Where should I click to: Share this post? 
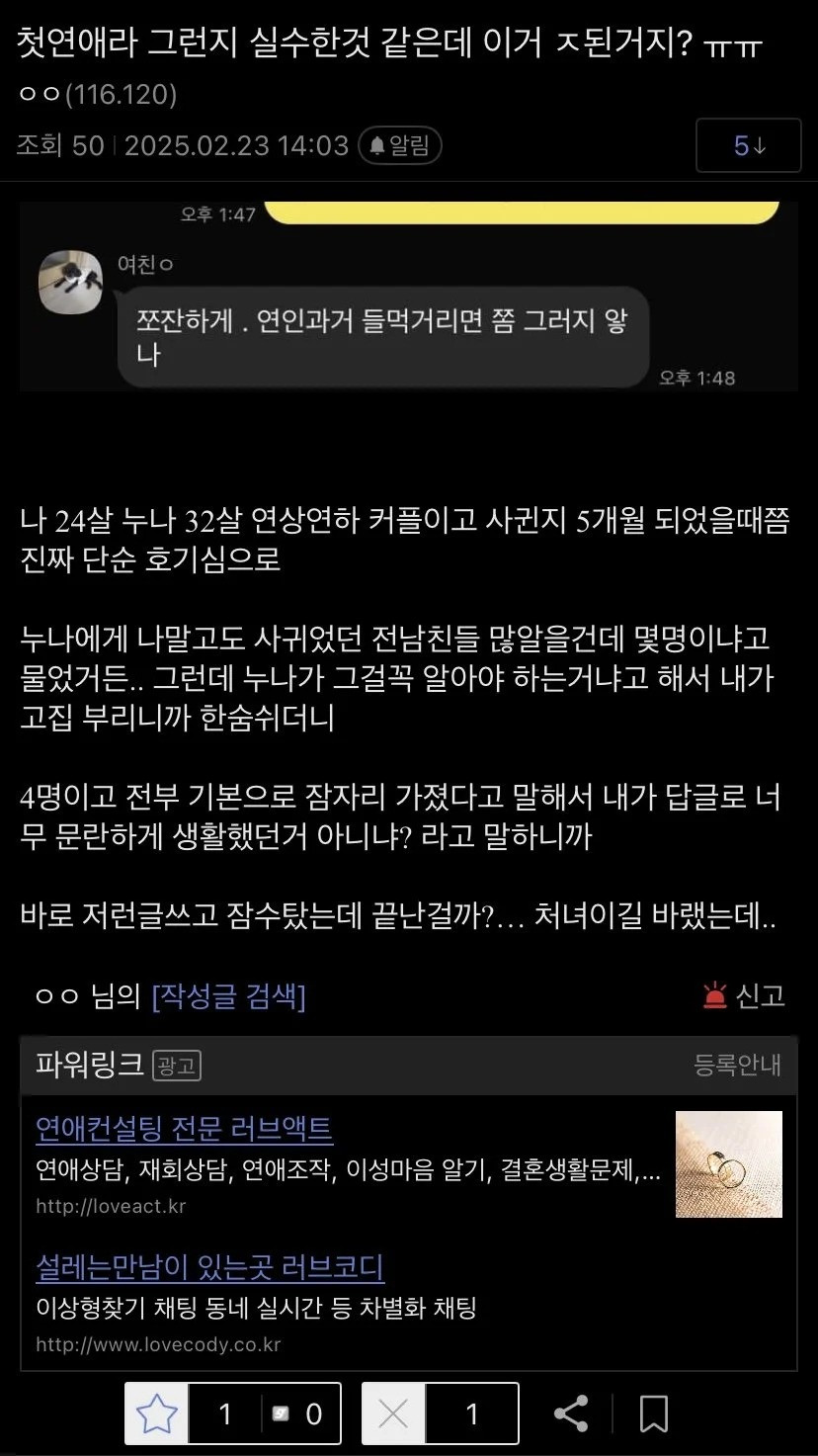(x=571, y=1413)
